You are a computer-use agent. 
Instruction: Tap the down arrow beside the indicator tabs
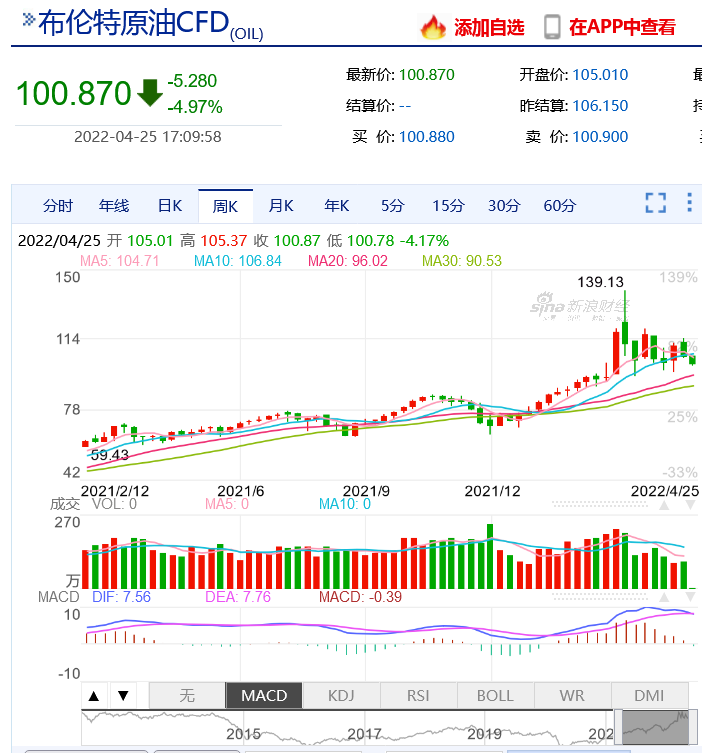pyautogui.click(x=122, y=695)
